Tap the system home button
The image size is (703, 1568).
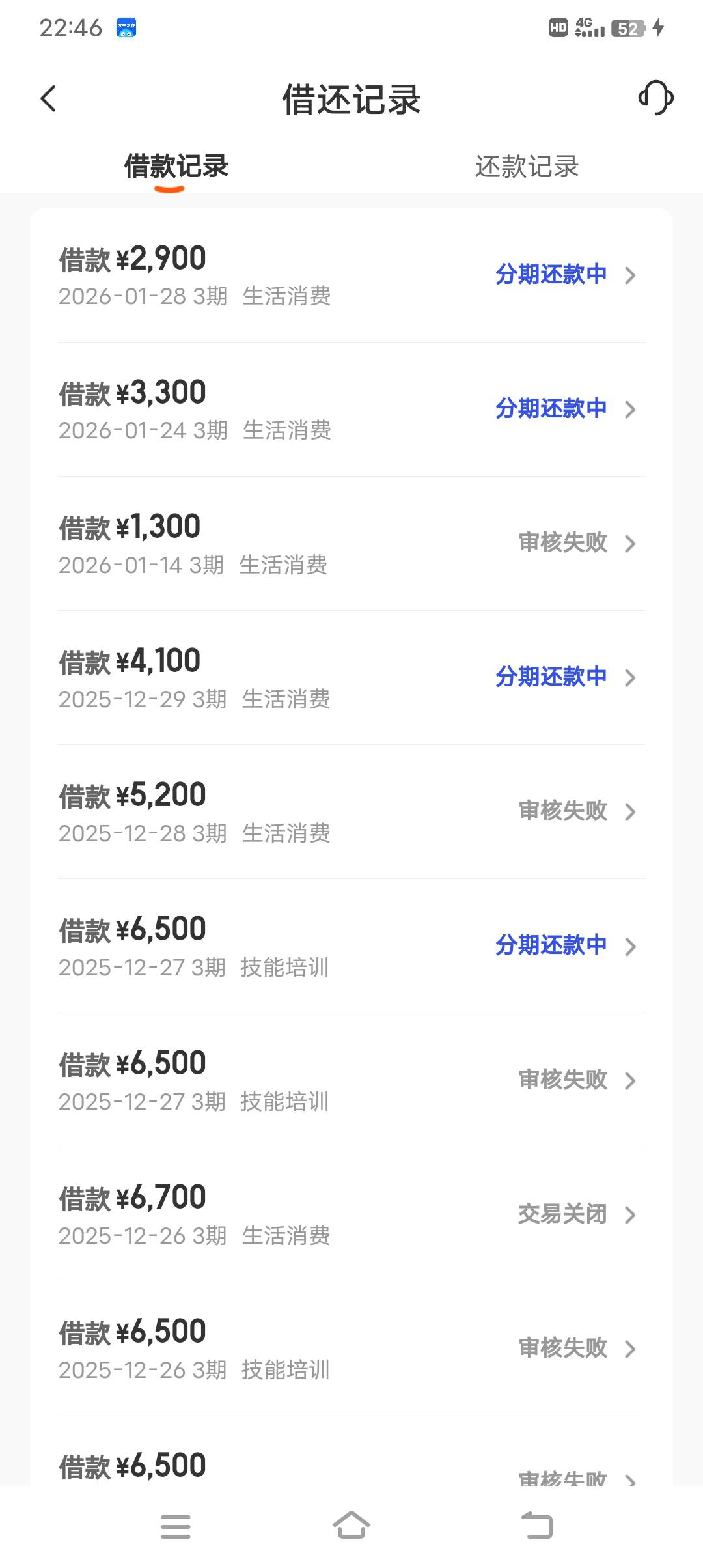pos(351,1526)
